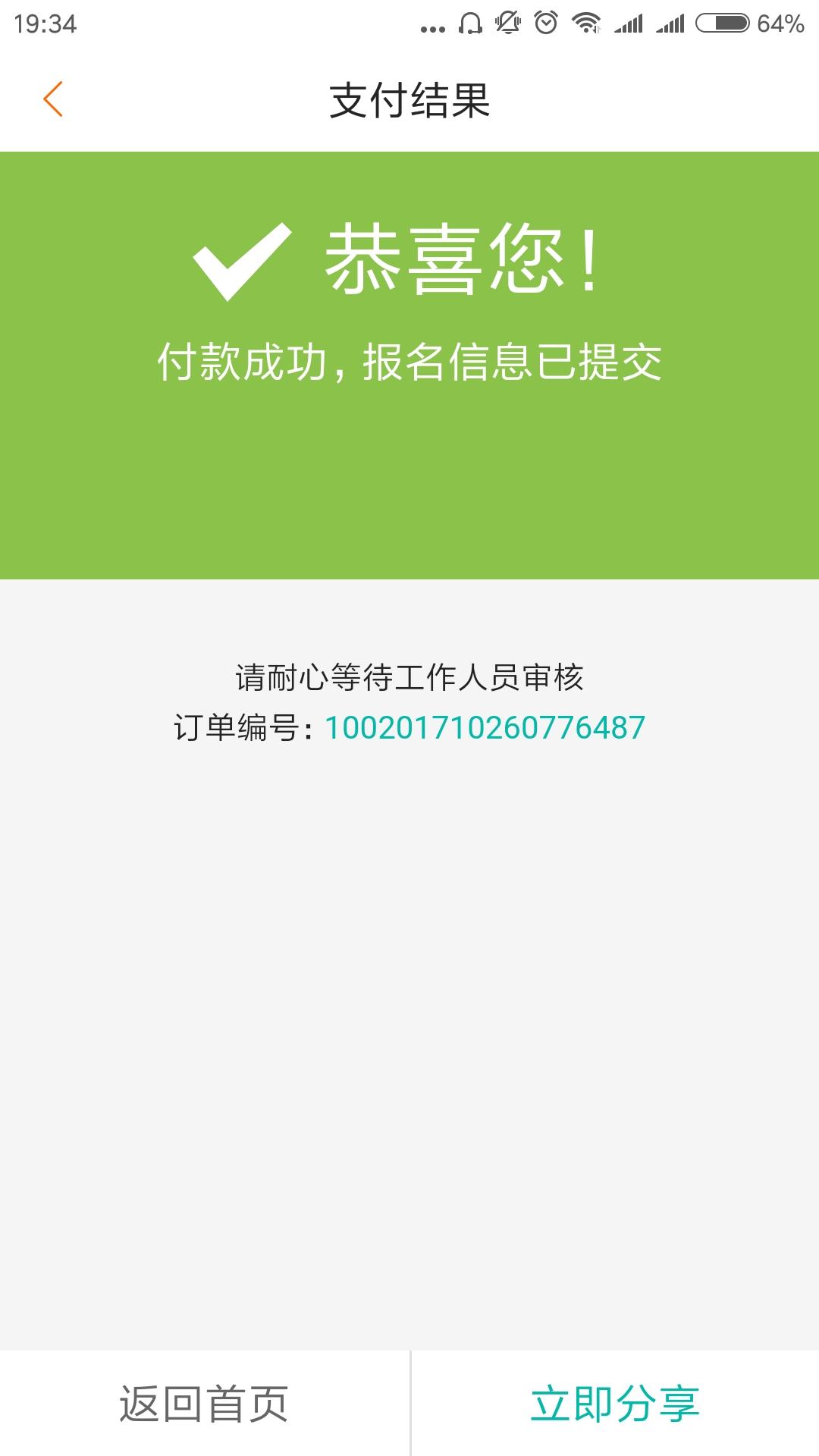Tap the alarm clock status icon

(544, 23)
